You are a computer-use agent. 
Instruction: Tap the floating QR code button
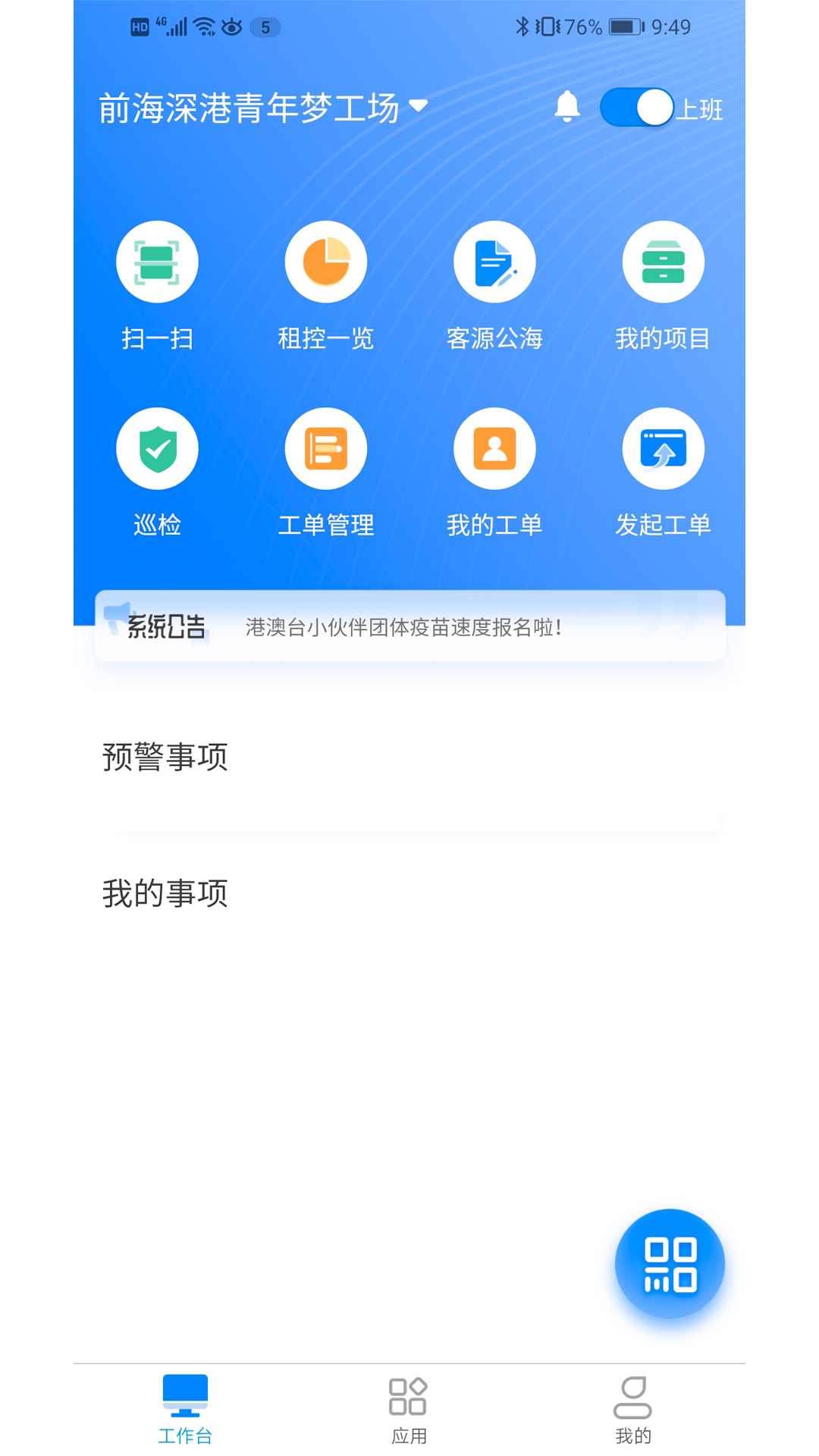670,1264
